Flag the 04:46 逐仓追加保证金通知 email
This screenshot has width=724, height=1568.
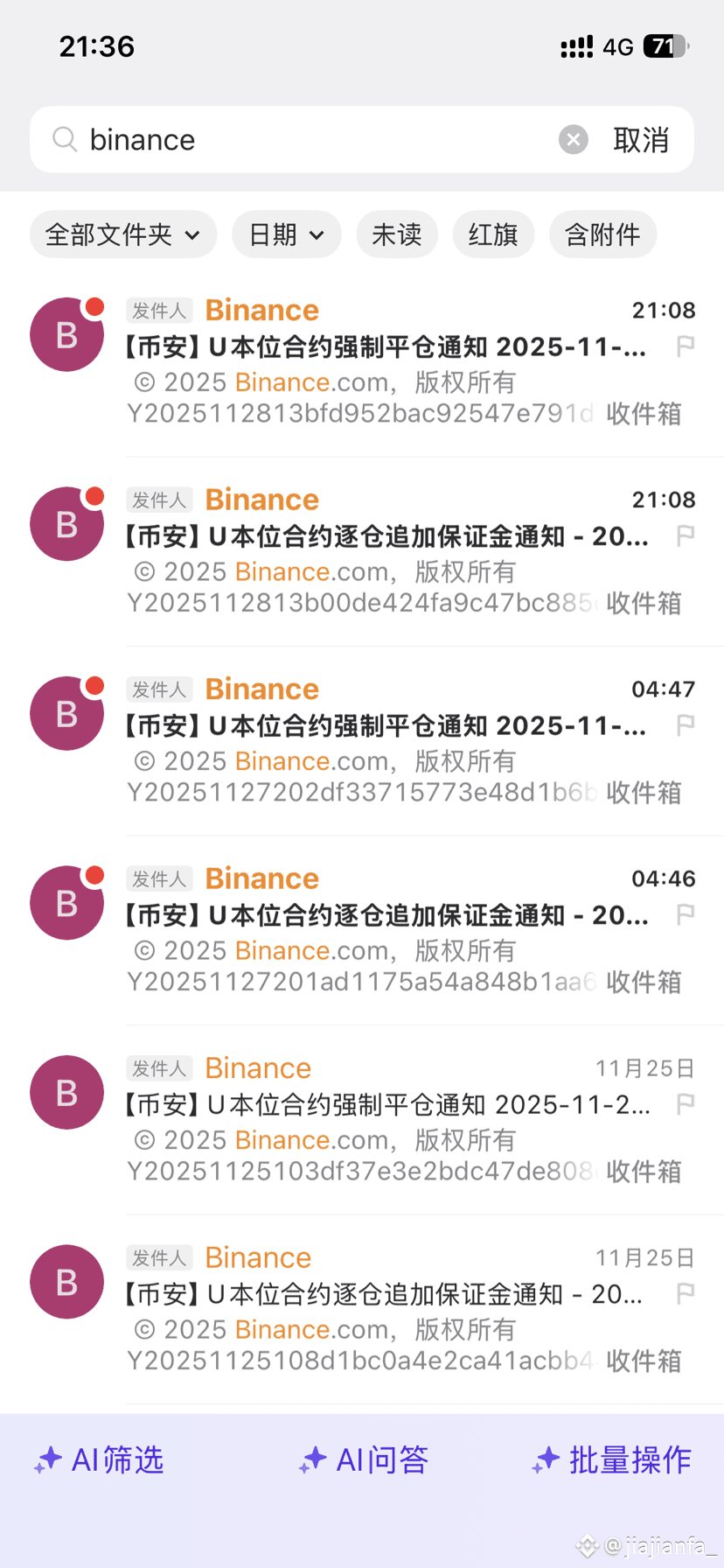686,914
